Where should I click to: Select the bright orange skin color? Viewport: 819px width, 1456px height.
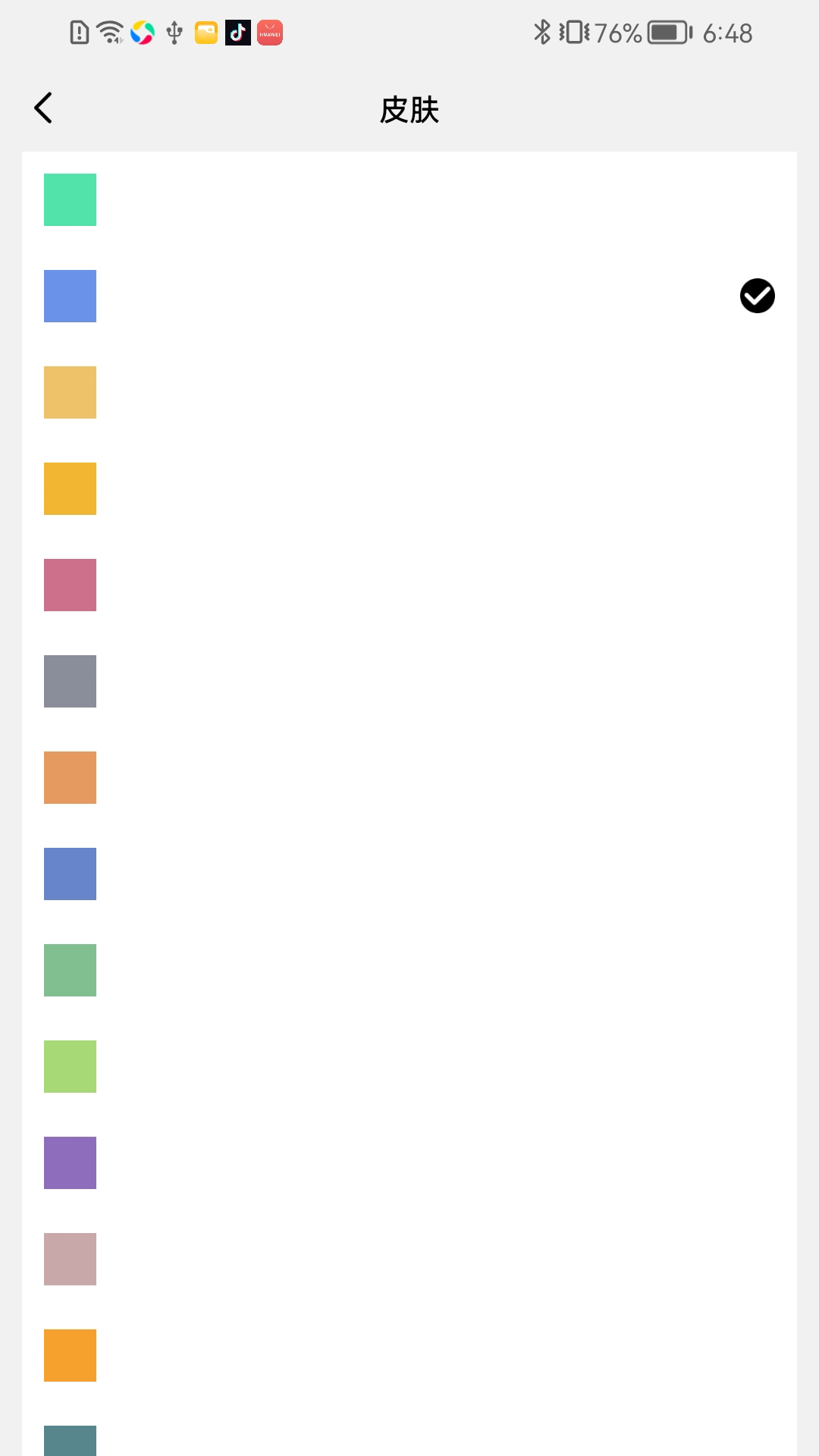pyautogui.click(x=70, y=1355)
